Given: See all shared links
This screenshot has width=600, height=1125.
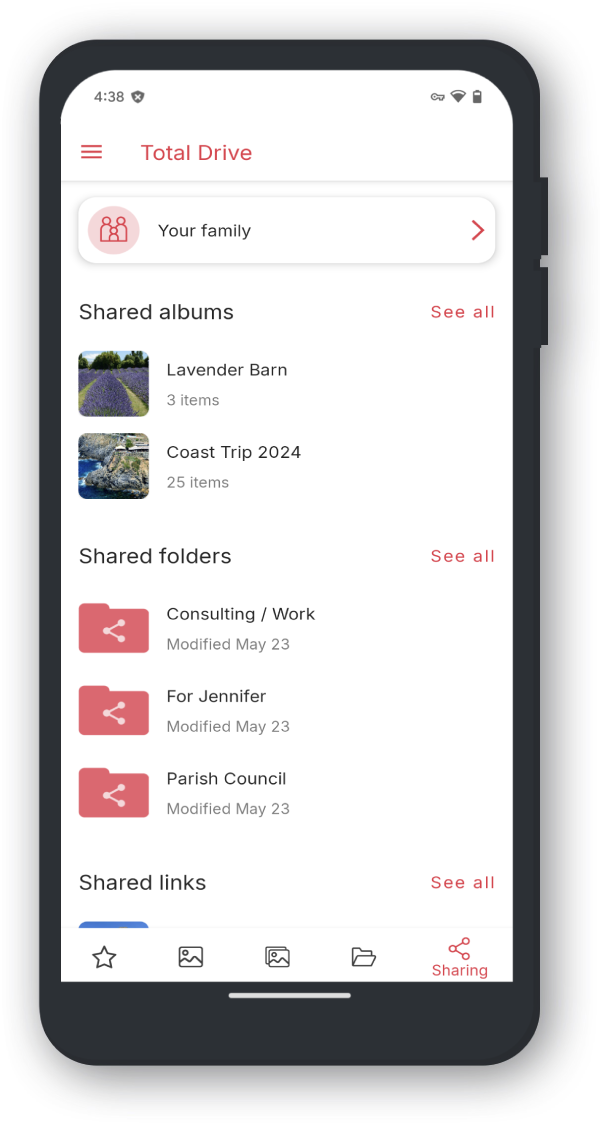Looking at the screenshot, I should point(462,882).
